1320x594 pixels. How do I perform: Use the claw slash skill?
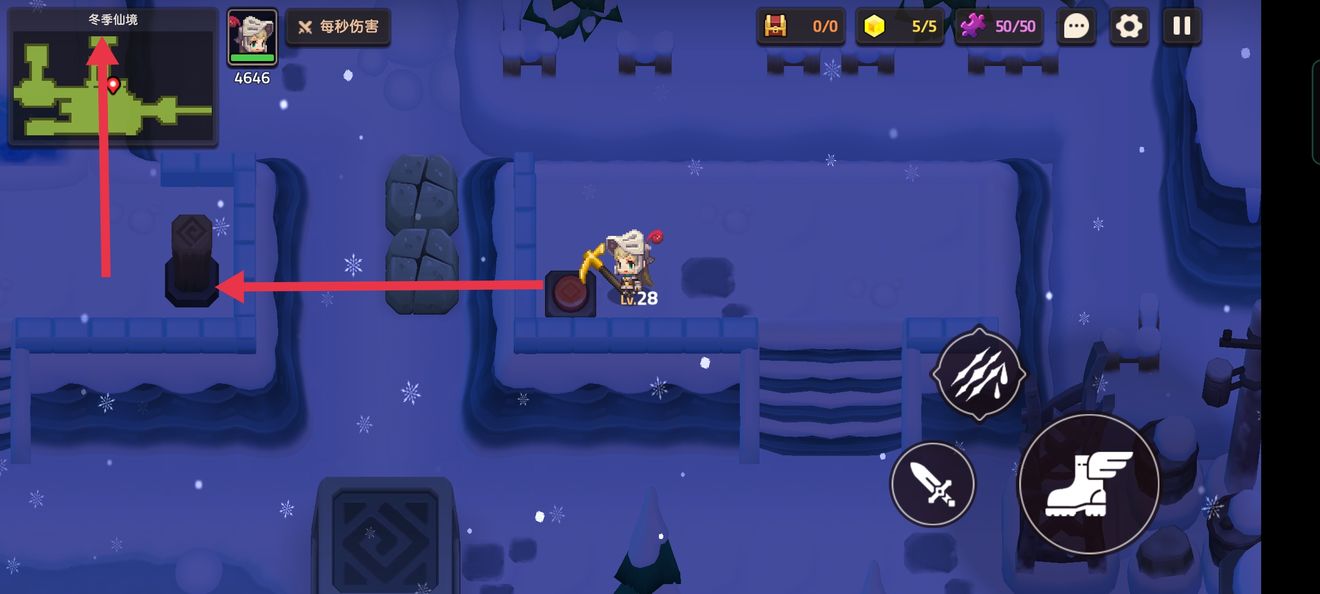(x=977, y=374)
